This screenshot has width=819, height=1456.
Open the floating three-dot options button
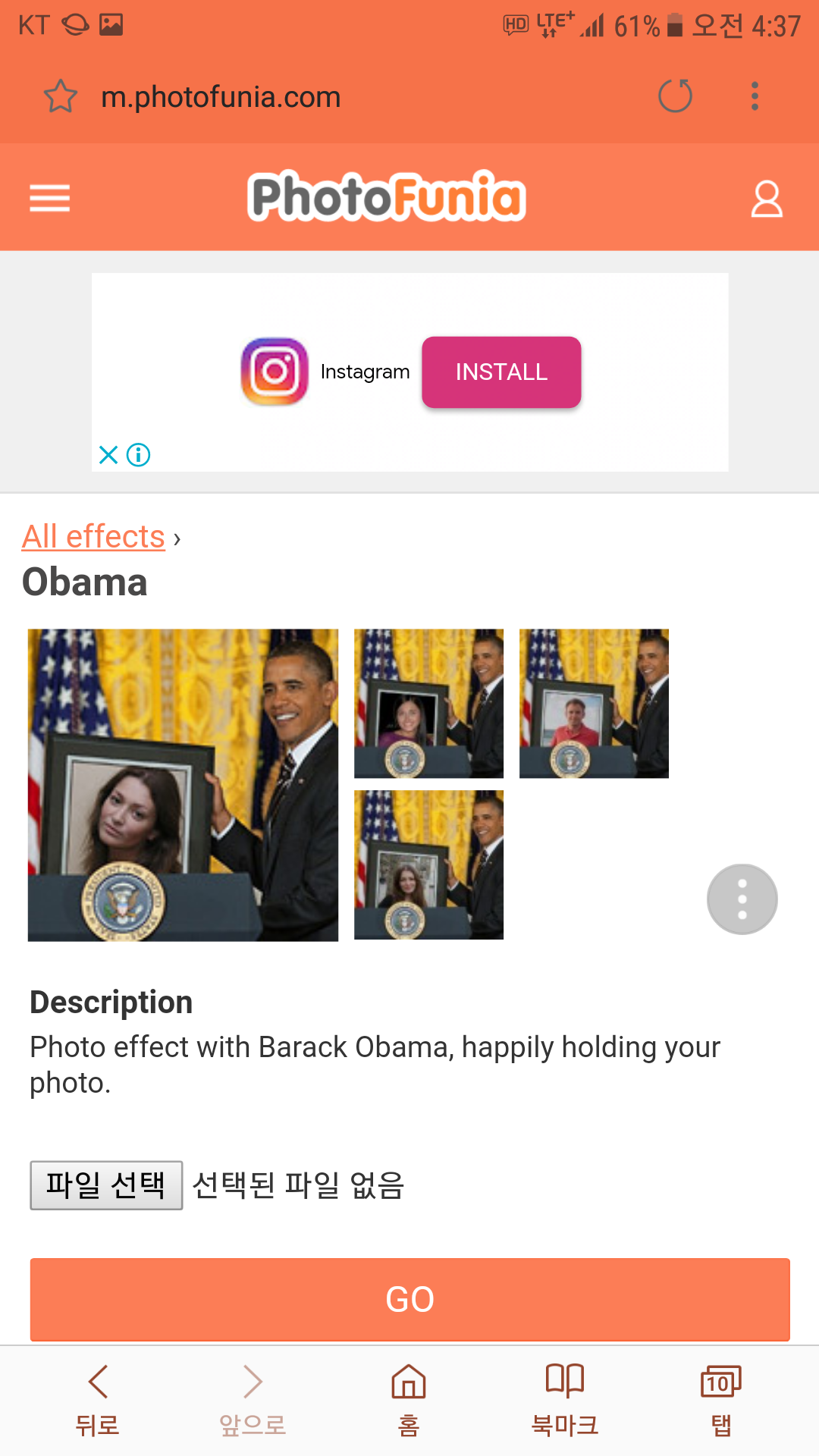tap(742, 898)
